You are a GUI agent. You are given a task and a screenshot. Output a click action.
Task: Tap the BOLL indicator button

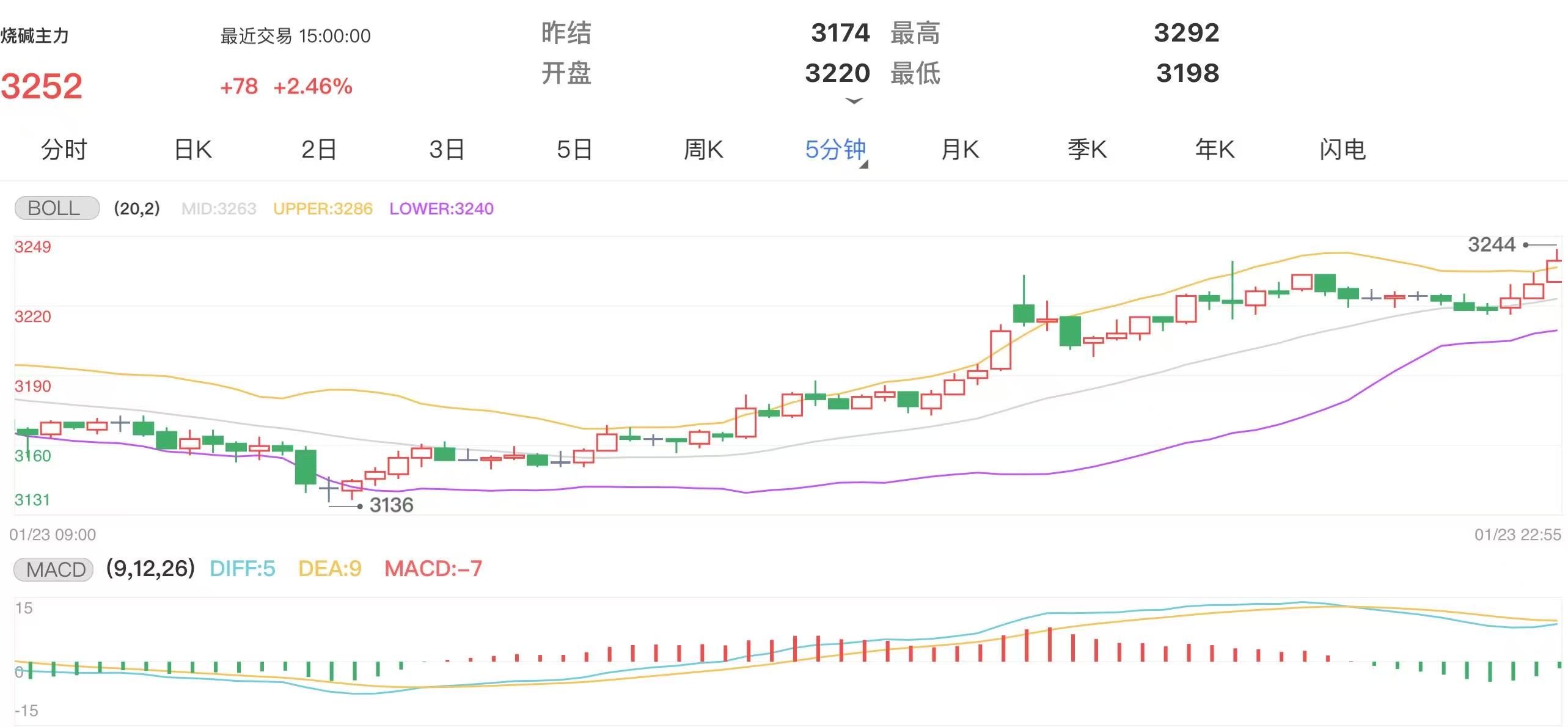[56, 208]
